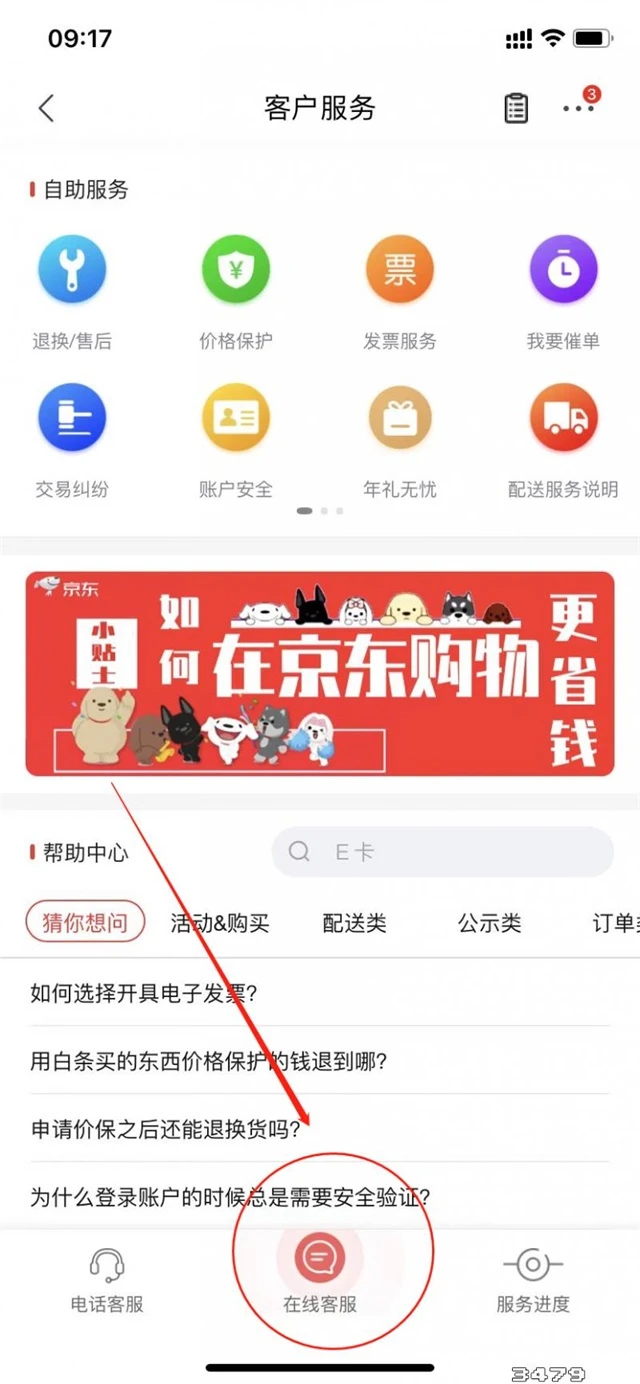Open 退换/售后 self-service
Screen dimensions: 640x1384
tap(72, 270)
